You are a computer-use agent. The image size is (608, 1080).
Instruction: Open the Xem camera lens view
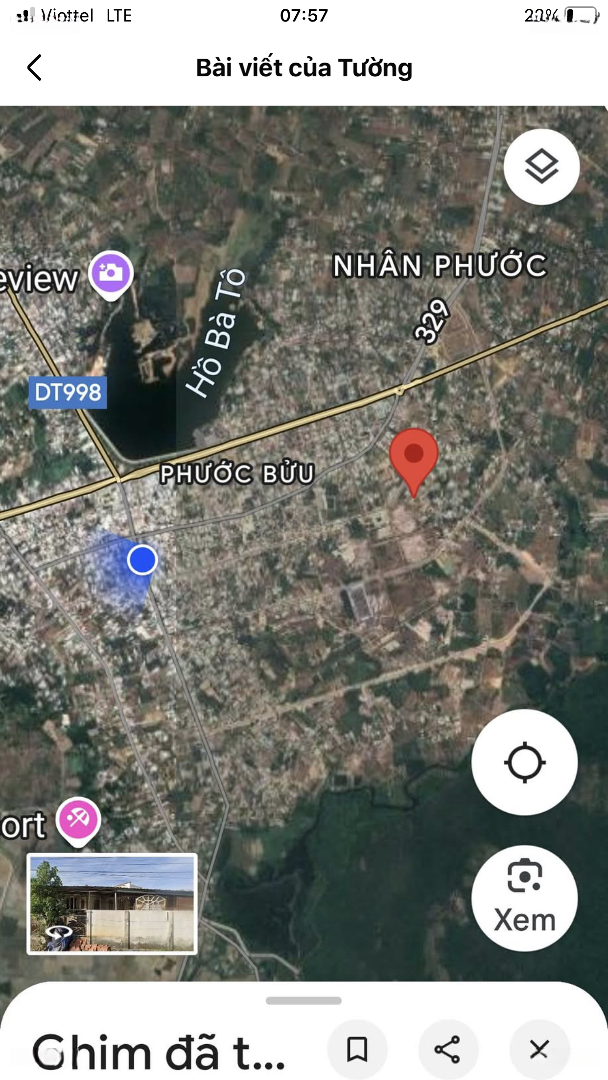(524, 897)
